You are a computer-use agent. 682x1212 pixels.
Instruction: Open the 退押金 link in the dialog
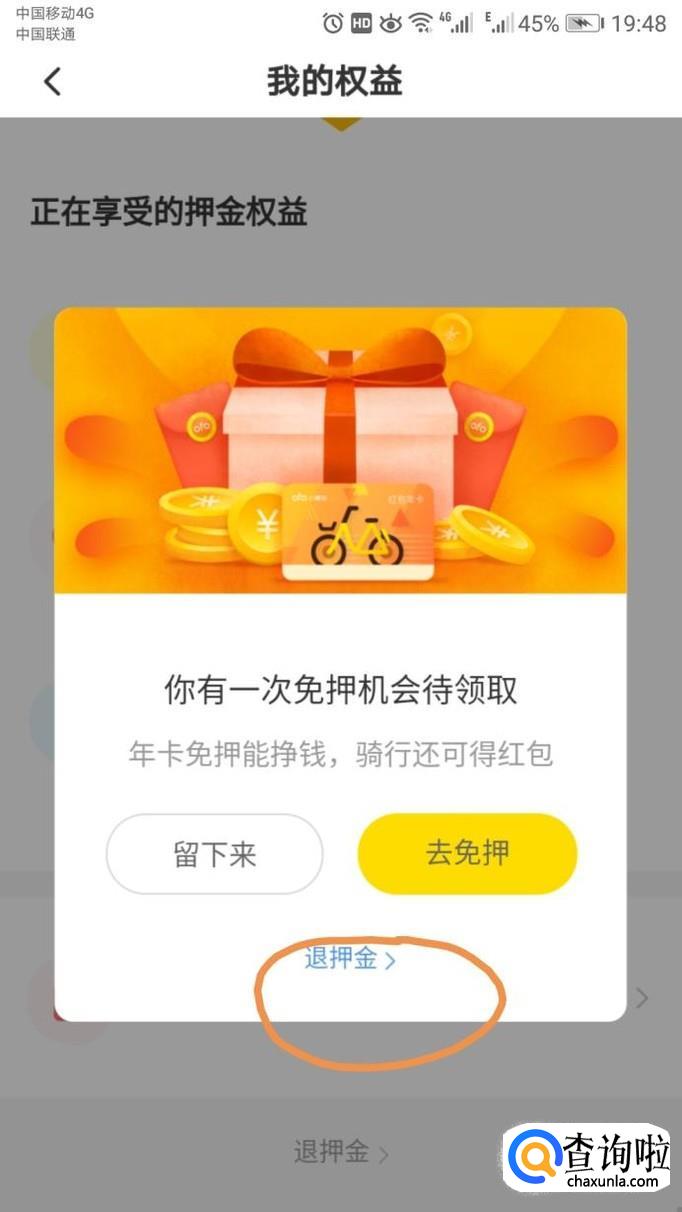coord(349,958)
